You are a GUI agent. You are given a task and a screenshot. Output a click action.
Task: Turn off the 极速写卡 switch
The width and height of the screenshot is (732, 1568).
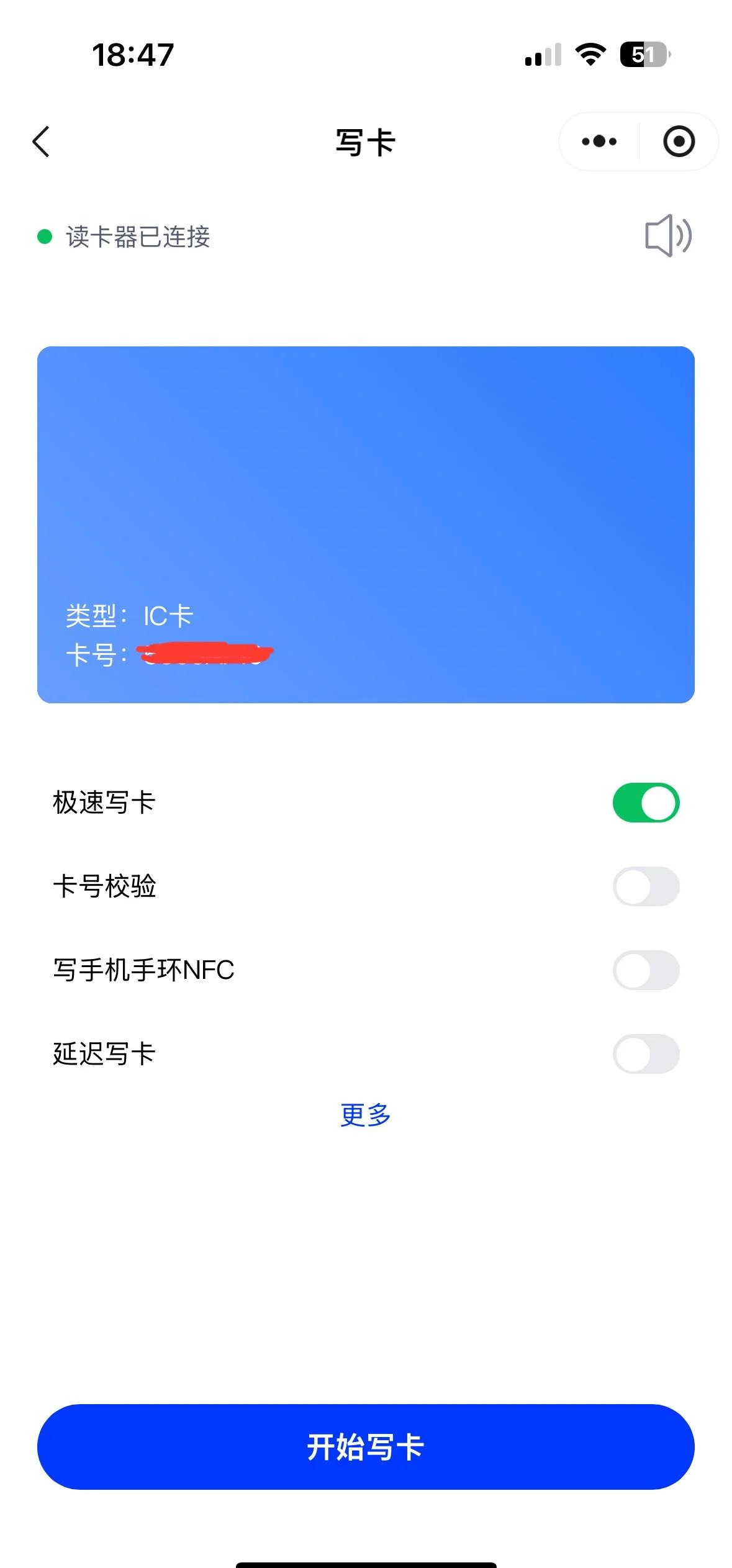pyautogui.click(x=646, y=803)
